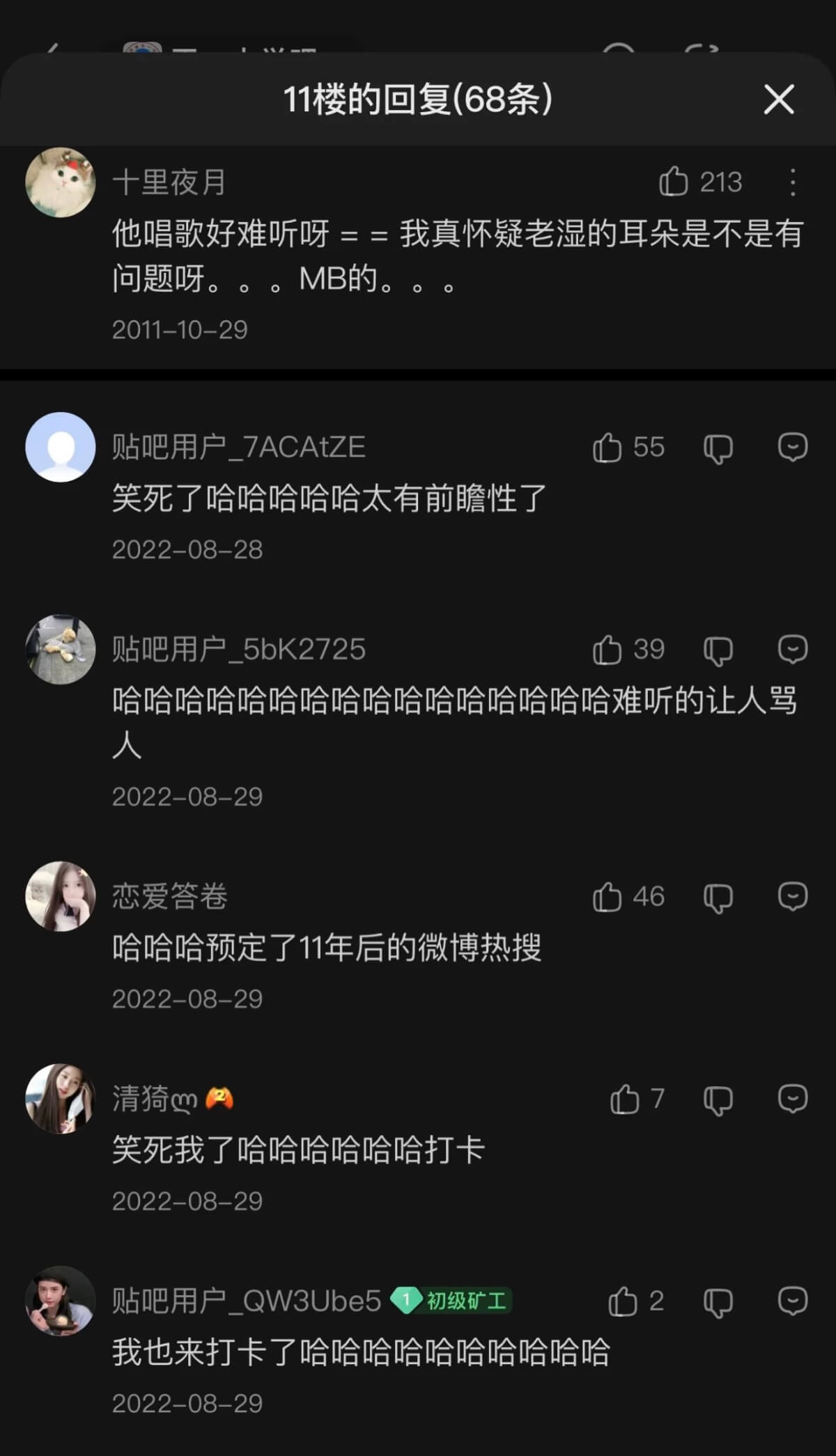Open 贴吧用户_7ACAtZE's user profile name
The image size is (836, 1456).
(x=238, y=447)
